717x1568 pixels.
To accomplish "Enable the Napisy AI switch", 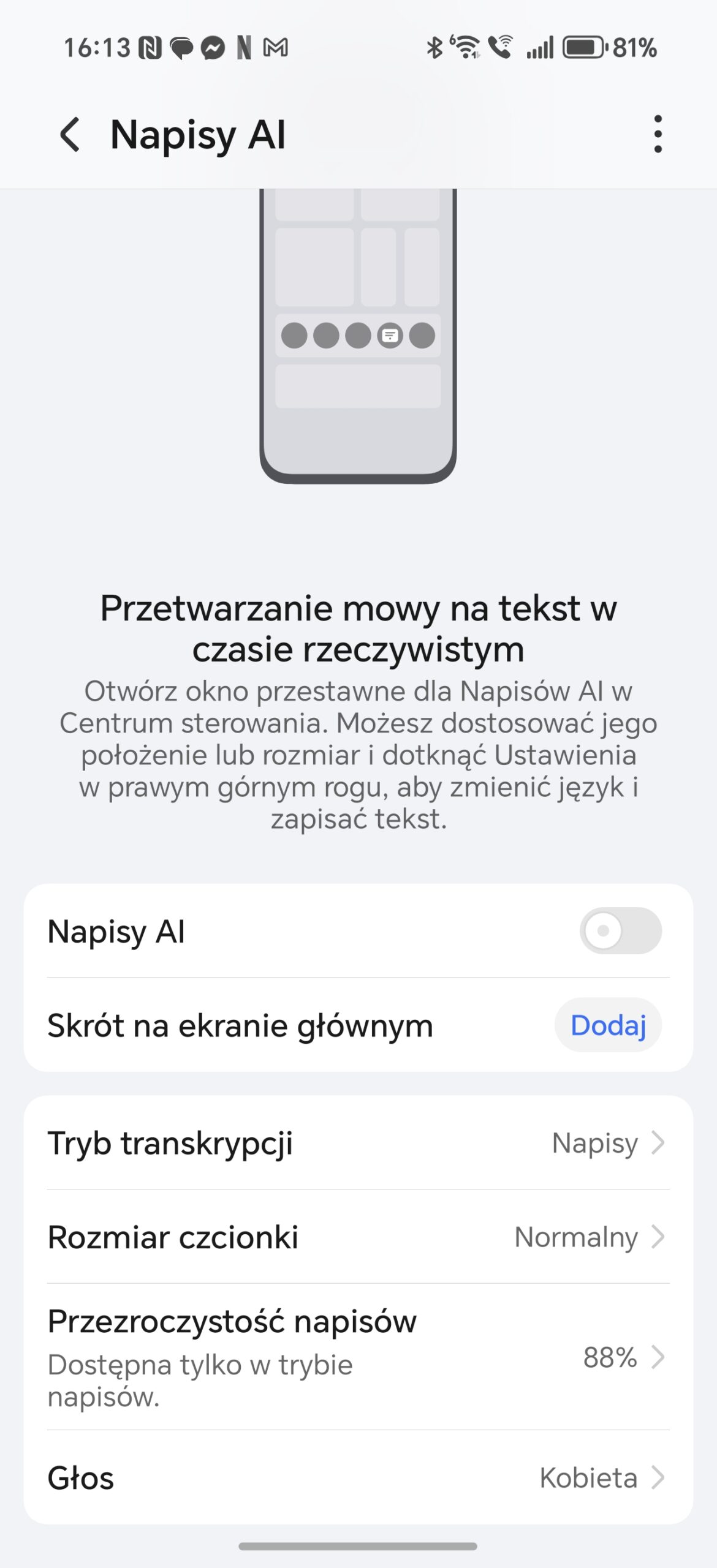I will (x=620, y=931).
